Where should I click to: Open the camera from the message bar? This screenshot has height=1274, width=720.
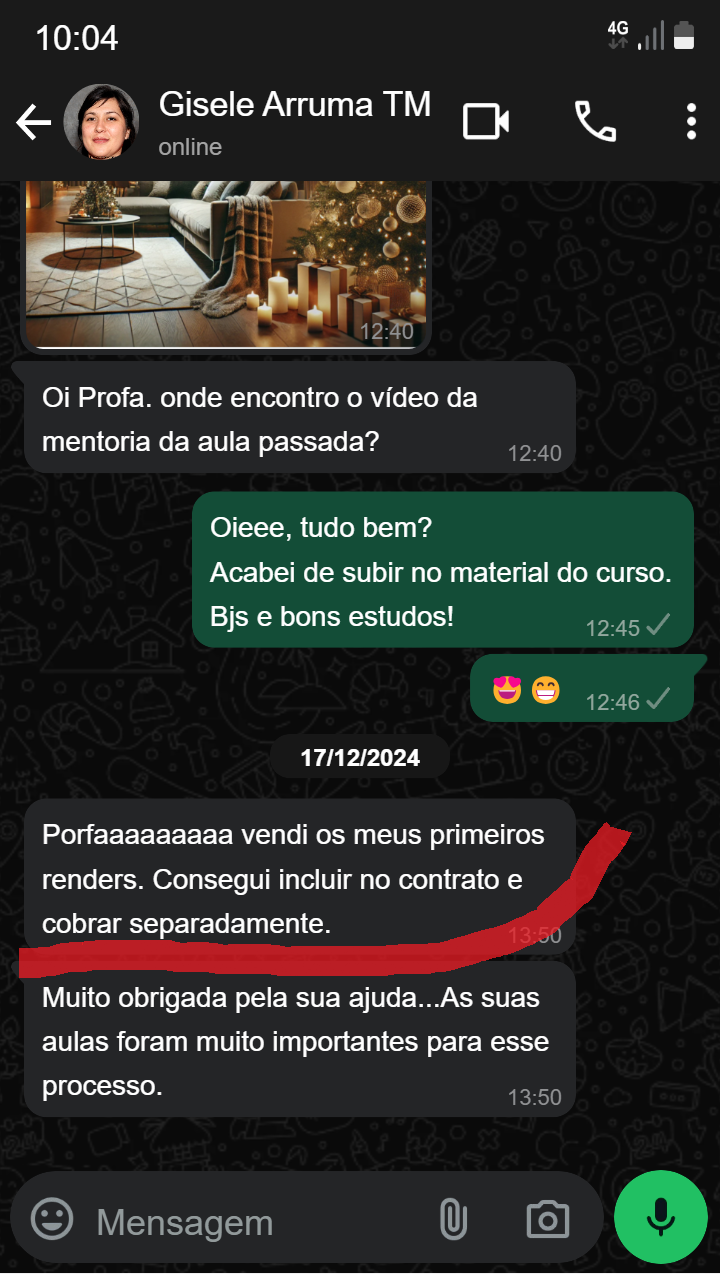[x=547, y=1219]
